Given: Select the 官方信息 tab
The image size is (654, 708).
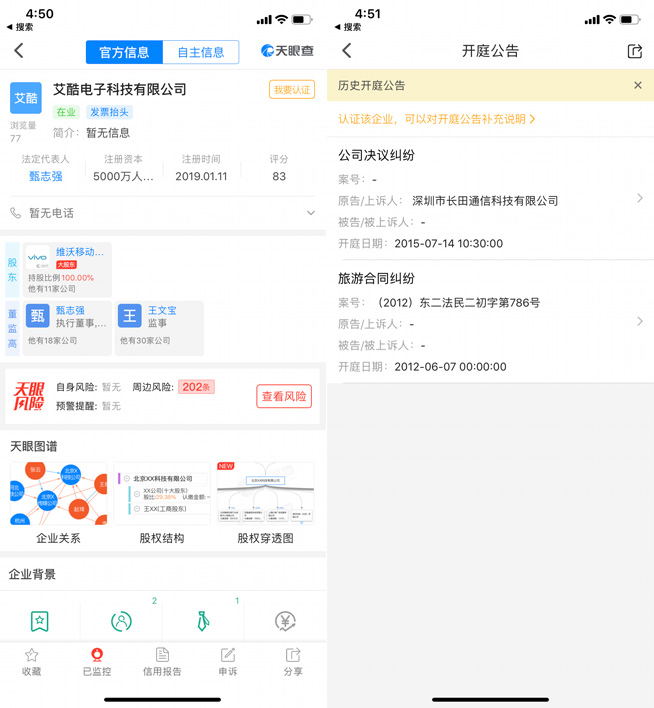Looking at the screenshot, I should [x=124, y=52].
